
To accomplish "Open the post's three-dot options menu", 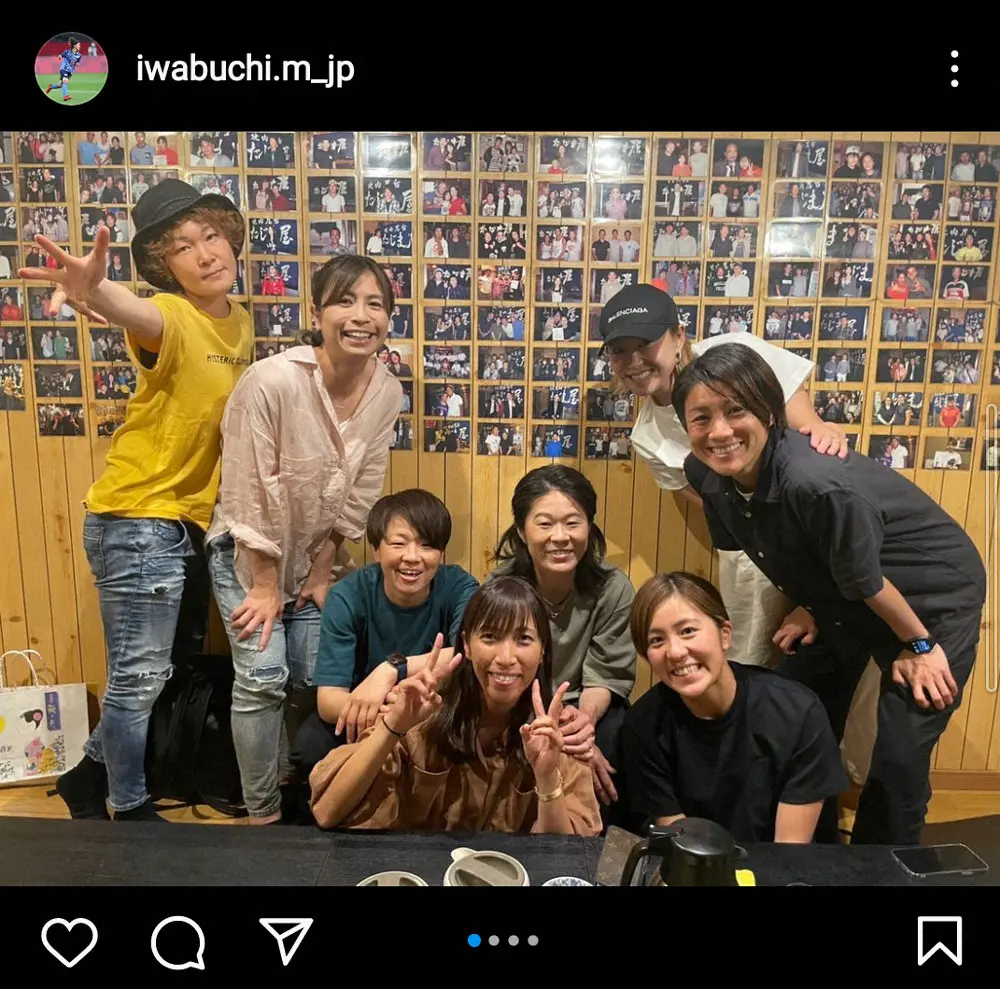I will (954, 68).
